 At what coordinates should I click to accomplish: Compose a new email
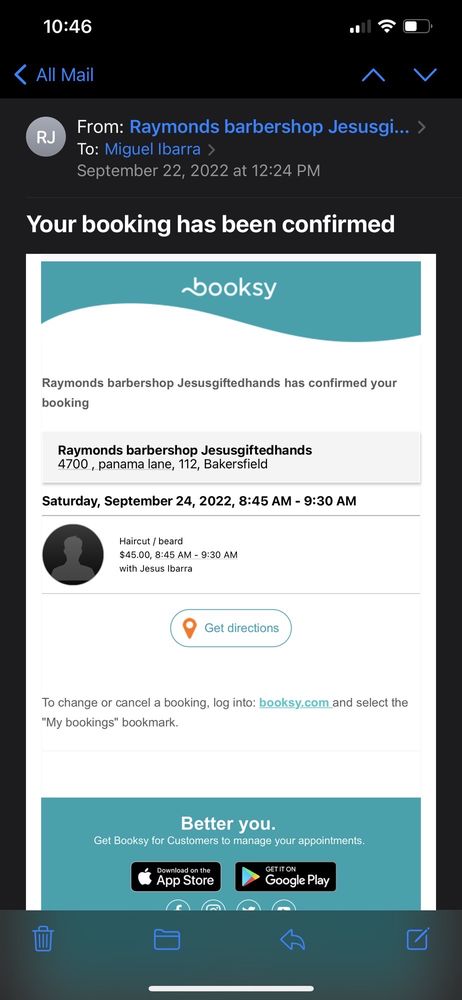[x=418, y=939]
